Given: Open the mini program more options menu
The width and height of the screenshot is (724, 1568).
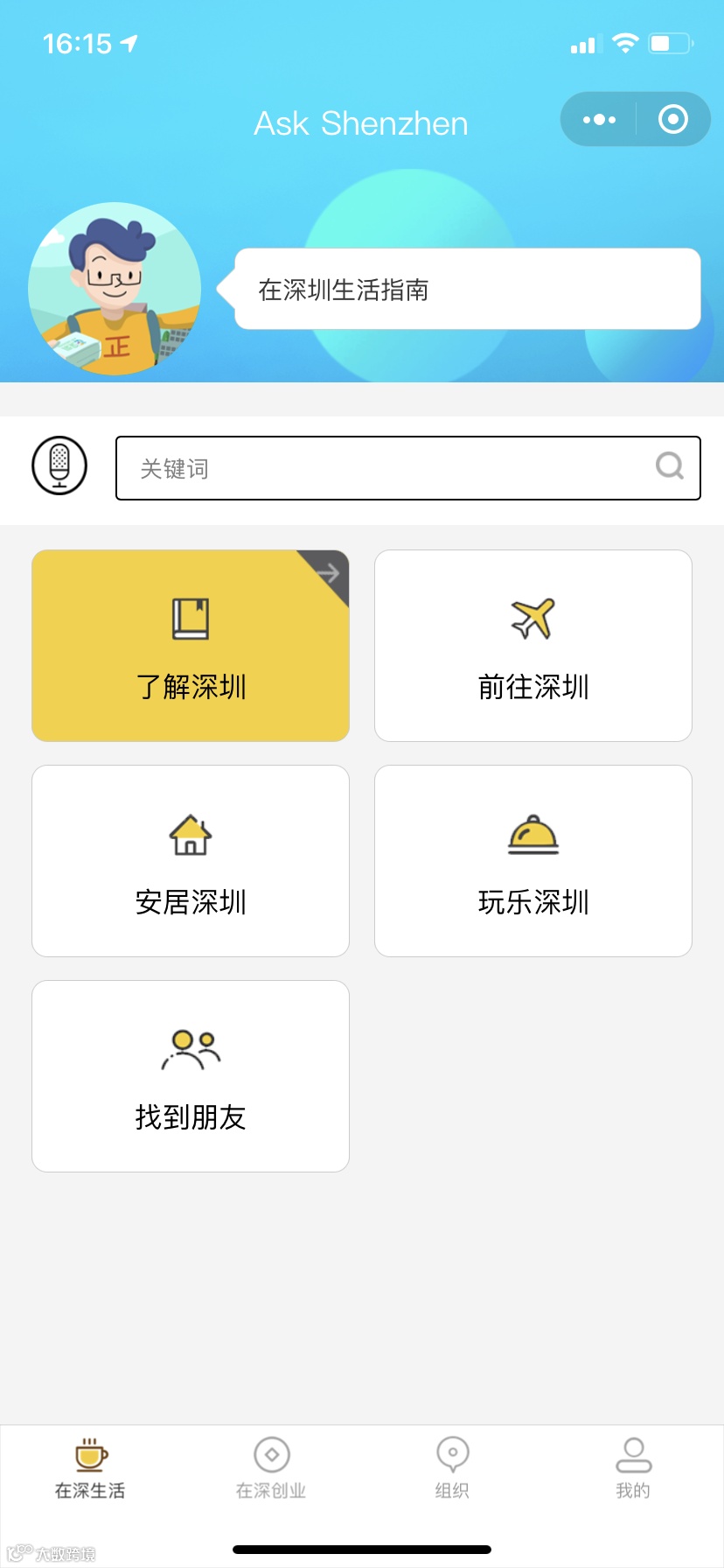Looking at the screenshot, I should tap(599, 120).
